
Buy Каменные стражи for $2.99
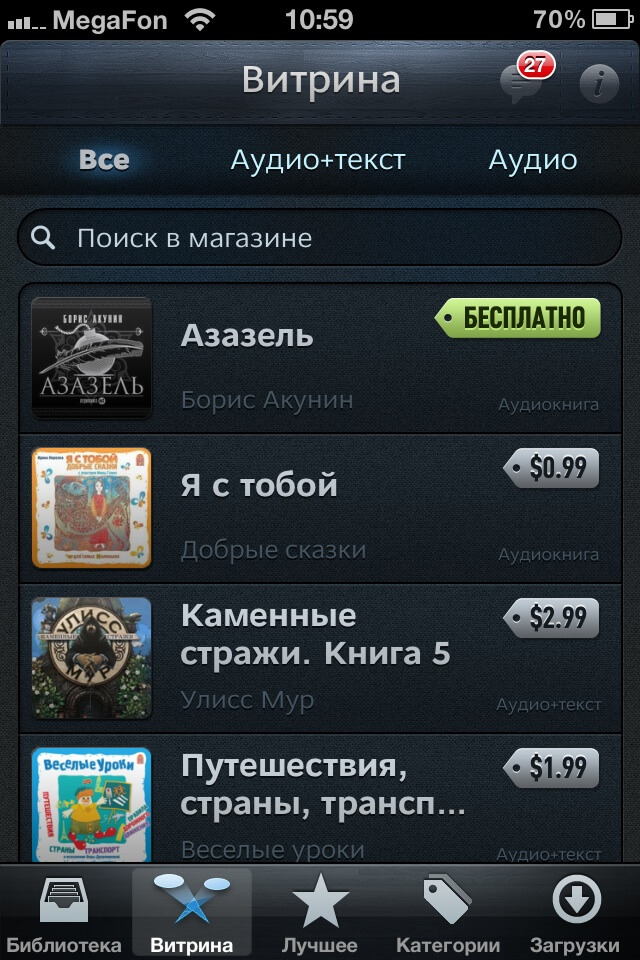(x=551, y=618)
